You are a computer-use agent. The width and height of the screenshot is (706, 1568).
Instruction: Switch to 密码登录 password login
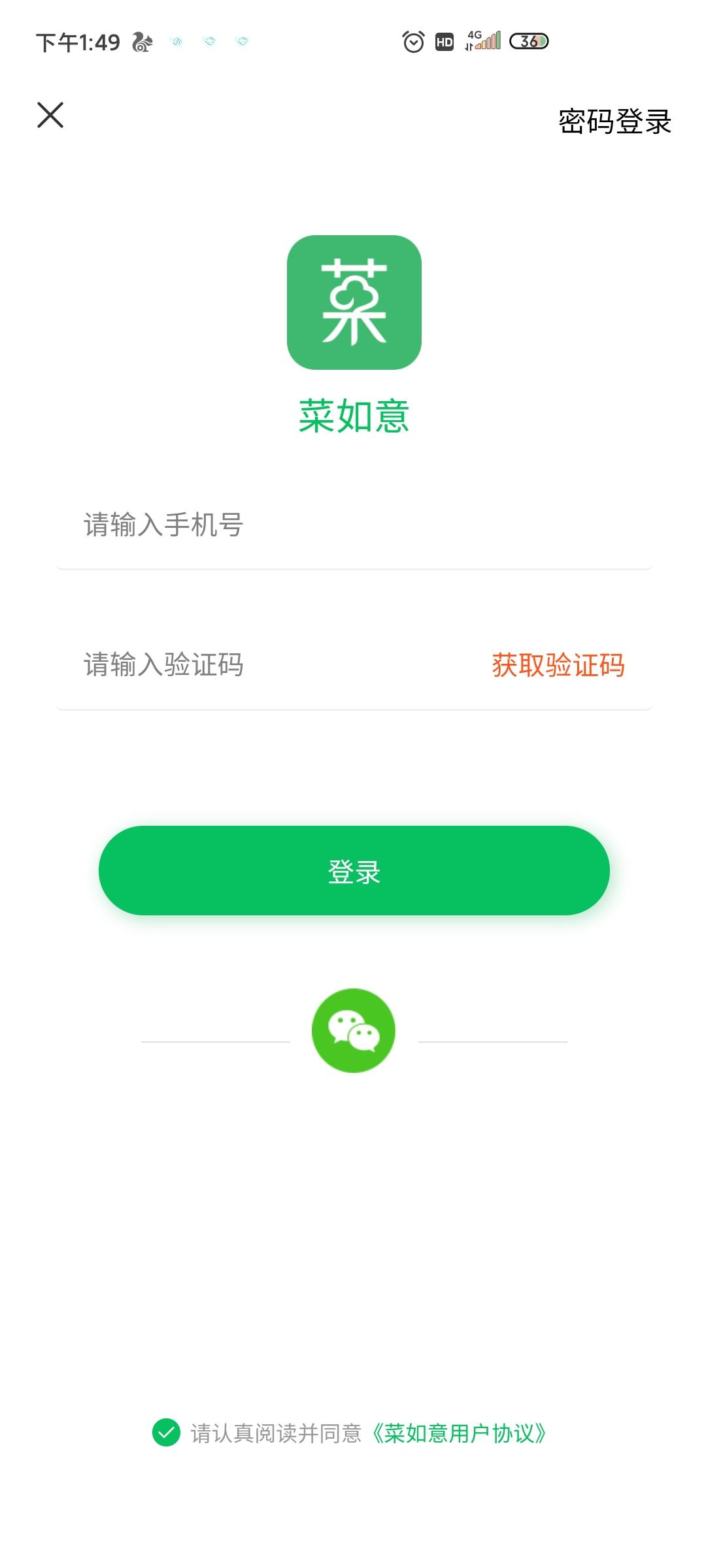(x=614, y=122)
